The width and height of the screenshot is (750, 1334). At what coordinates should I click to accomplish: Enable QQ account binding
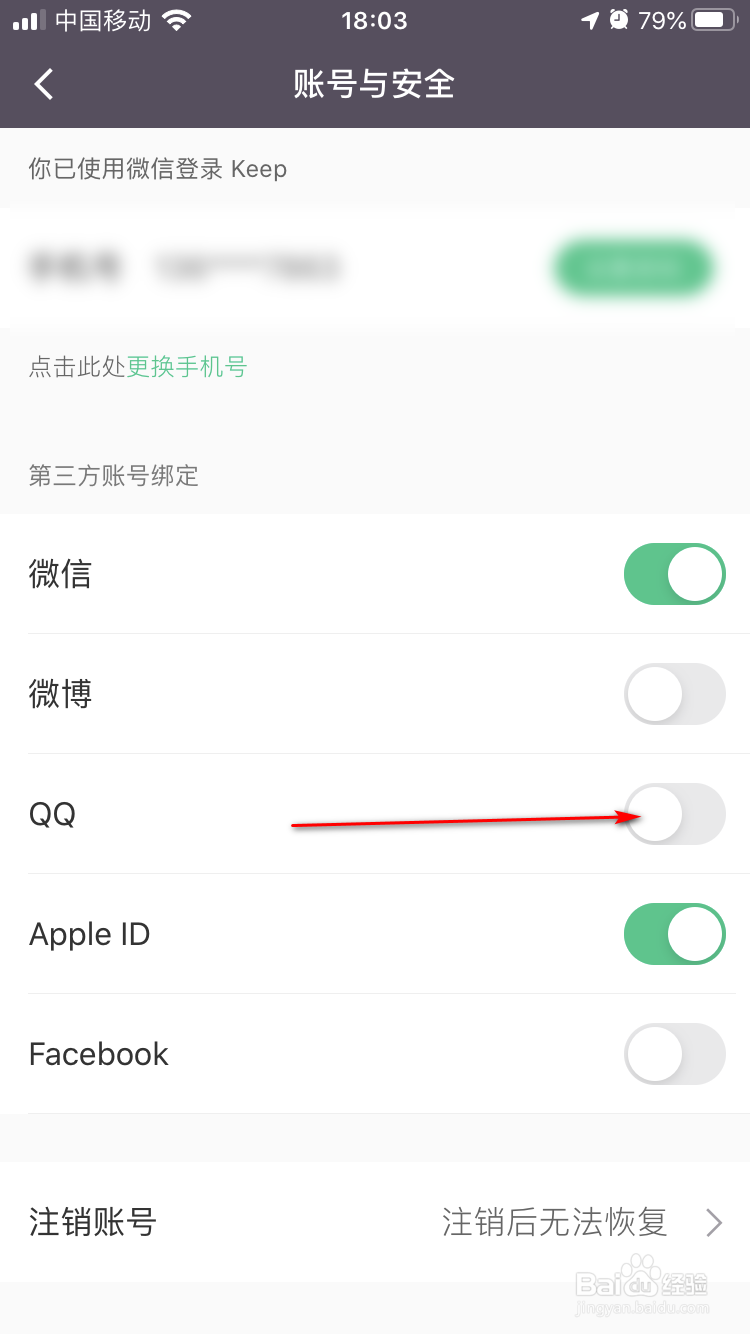tap(675, 814)
